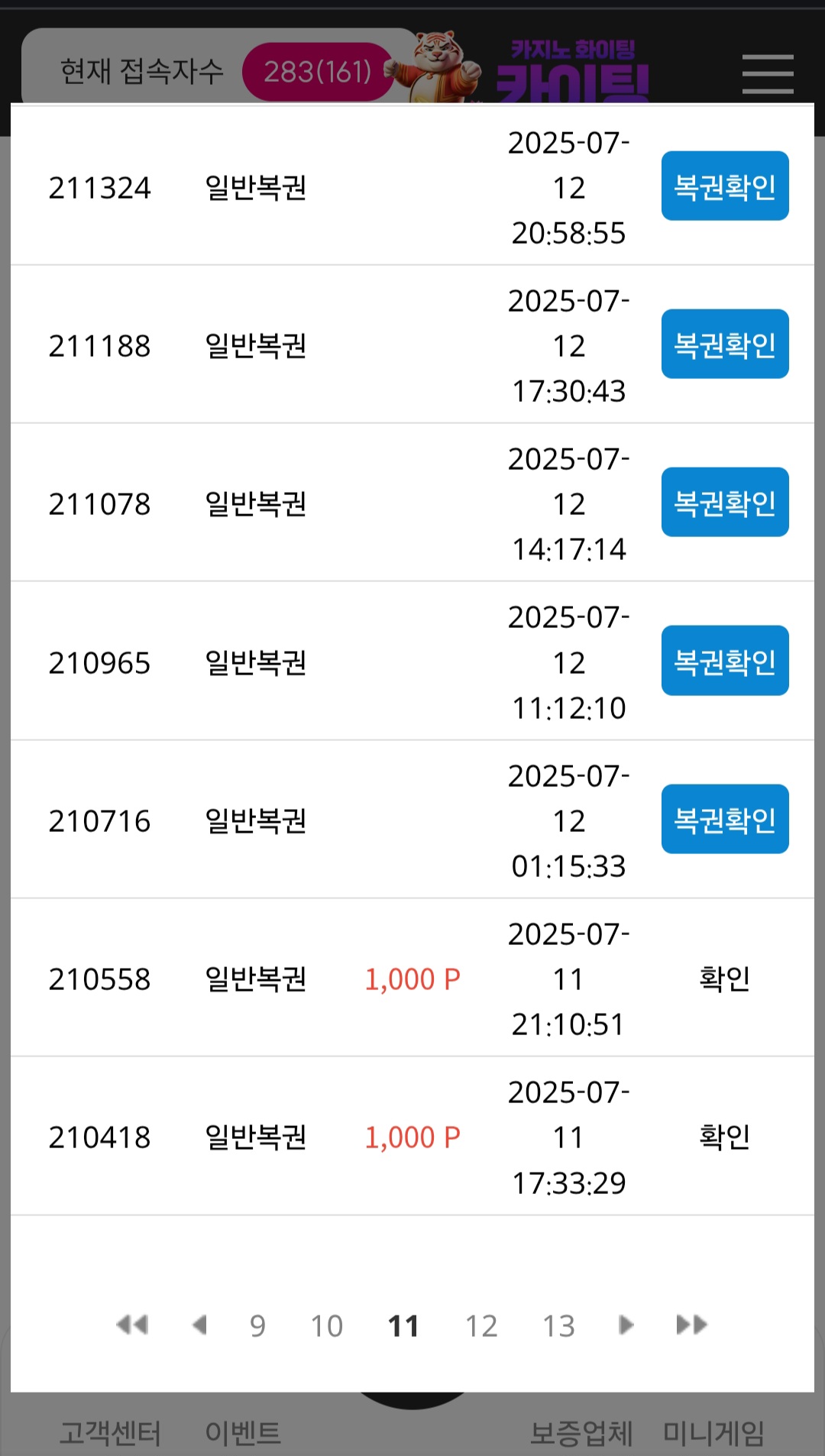Jump to the last page
This screenshot has width=825, height=1456.
tap(692, 1325)
